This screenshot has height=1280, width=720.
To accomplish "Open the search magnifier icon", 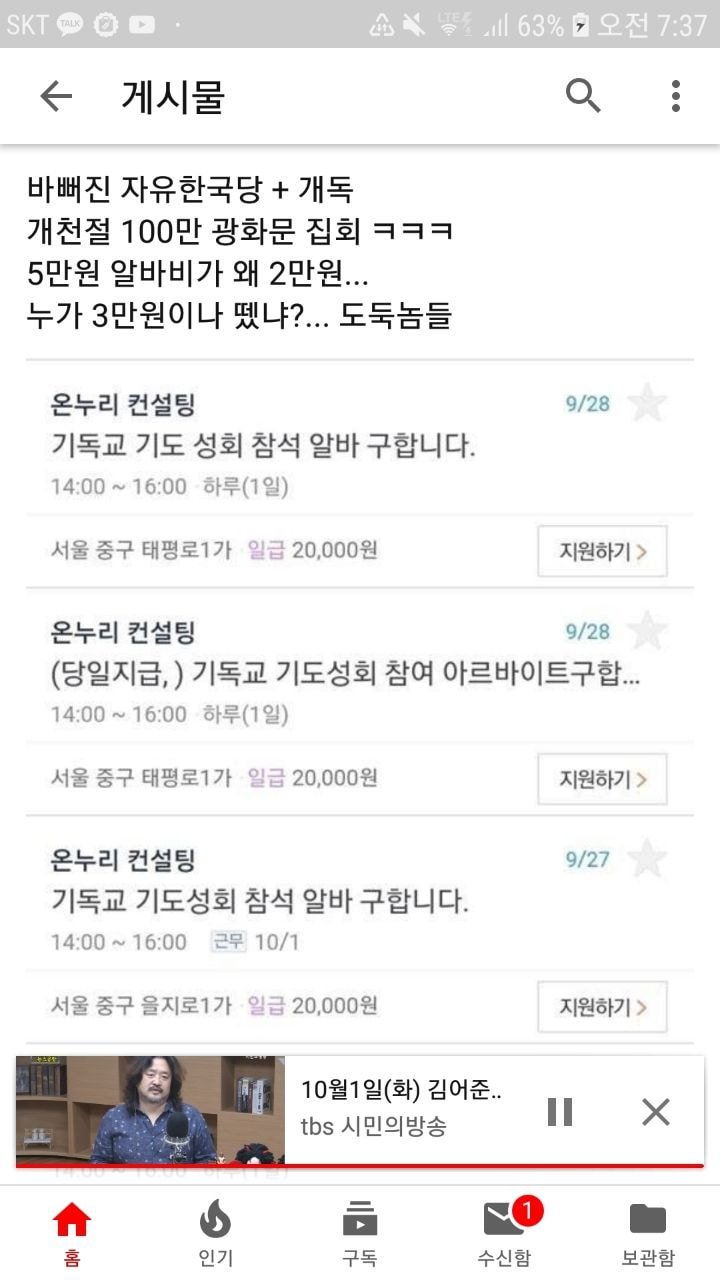I will pos(583,96).
